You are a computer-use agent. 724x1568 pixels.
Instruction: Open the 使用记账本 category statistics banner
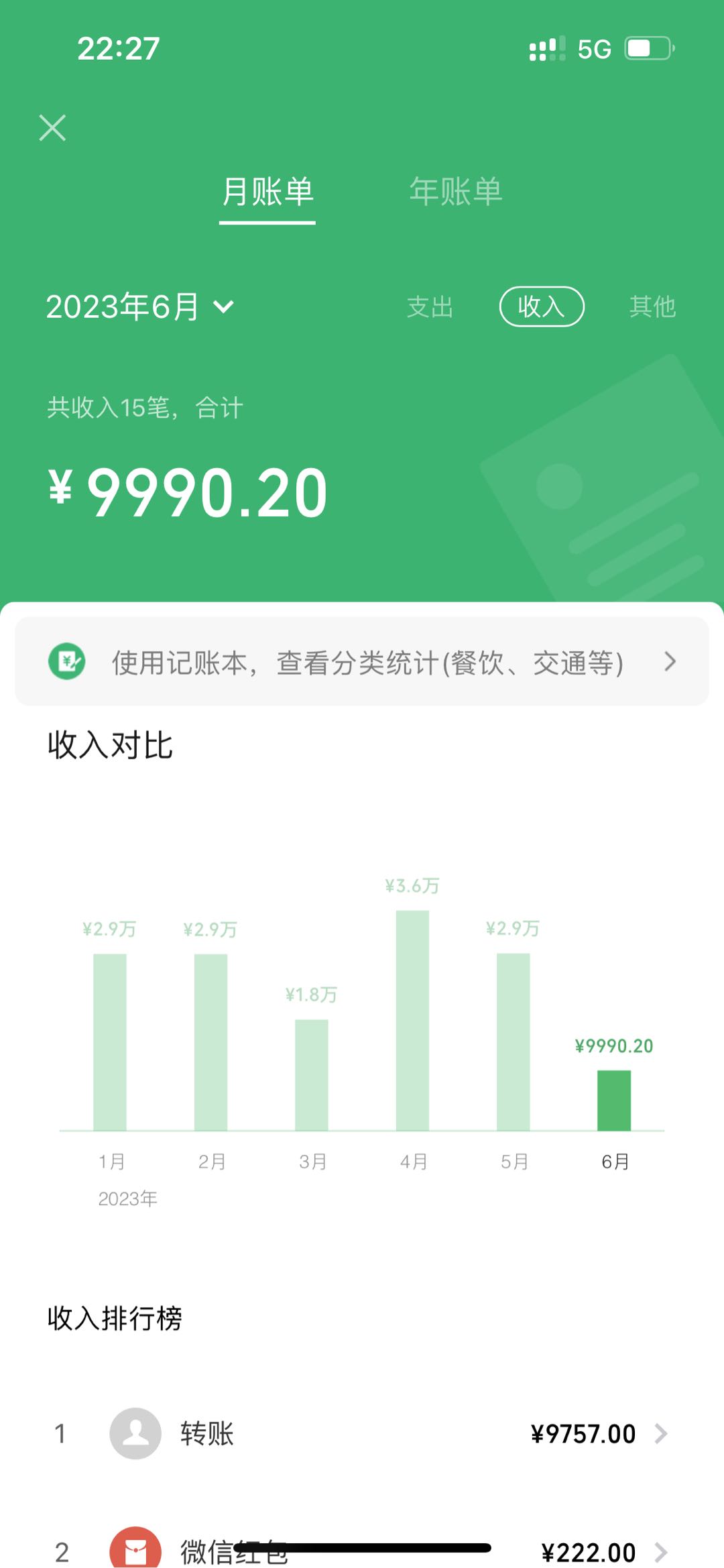click(x=362, y=662)
